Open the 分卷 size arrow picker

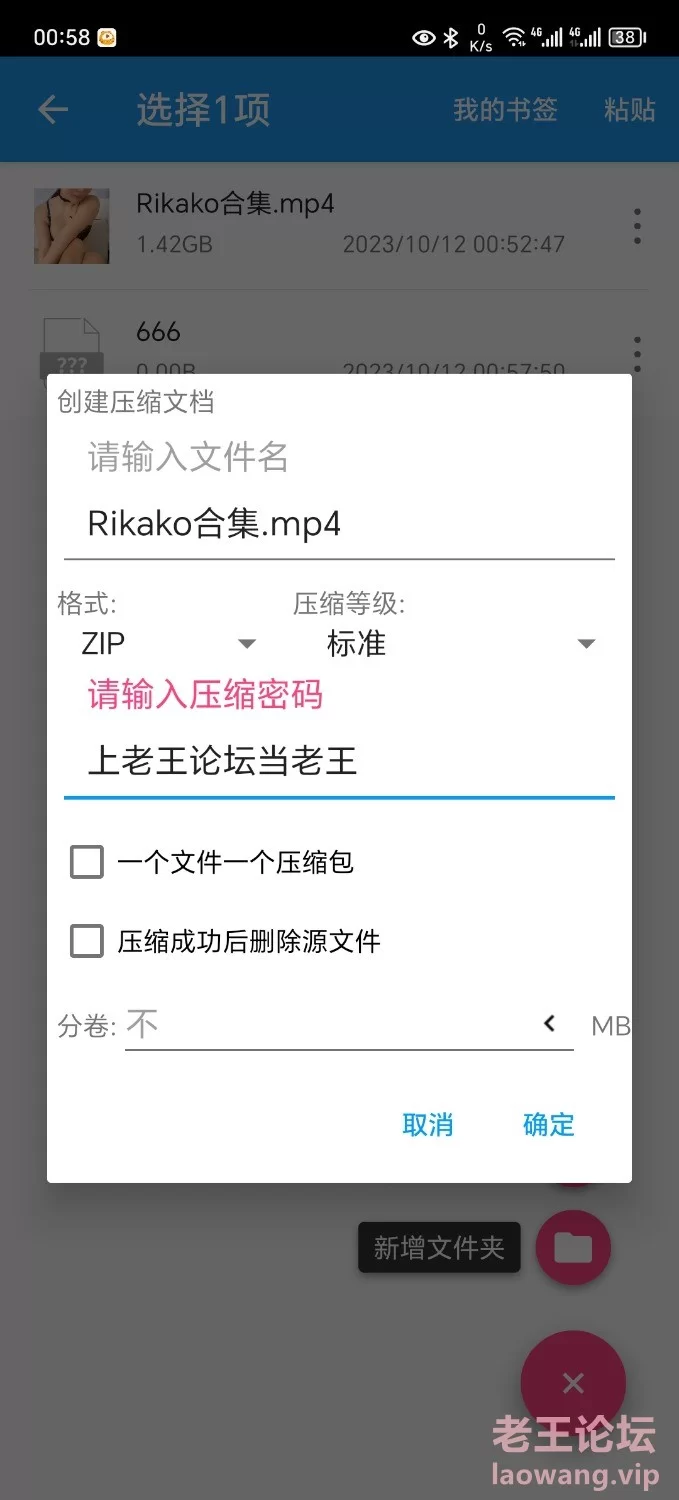coord(549,1024)
